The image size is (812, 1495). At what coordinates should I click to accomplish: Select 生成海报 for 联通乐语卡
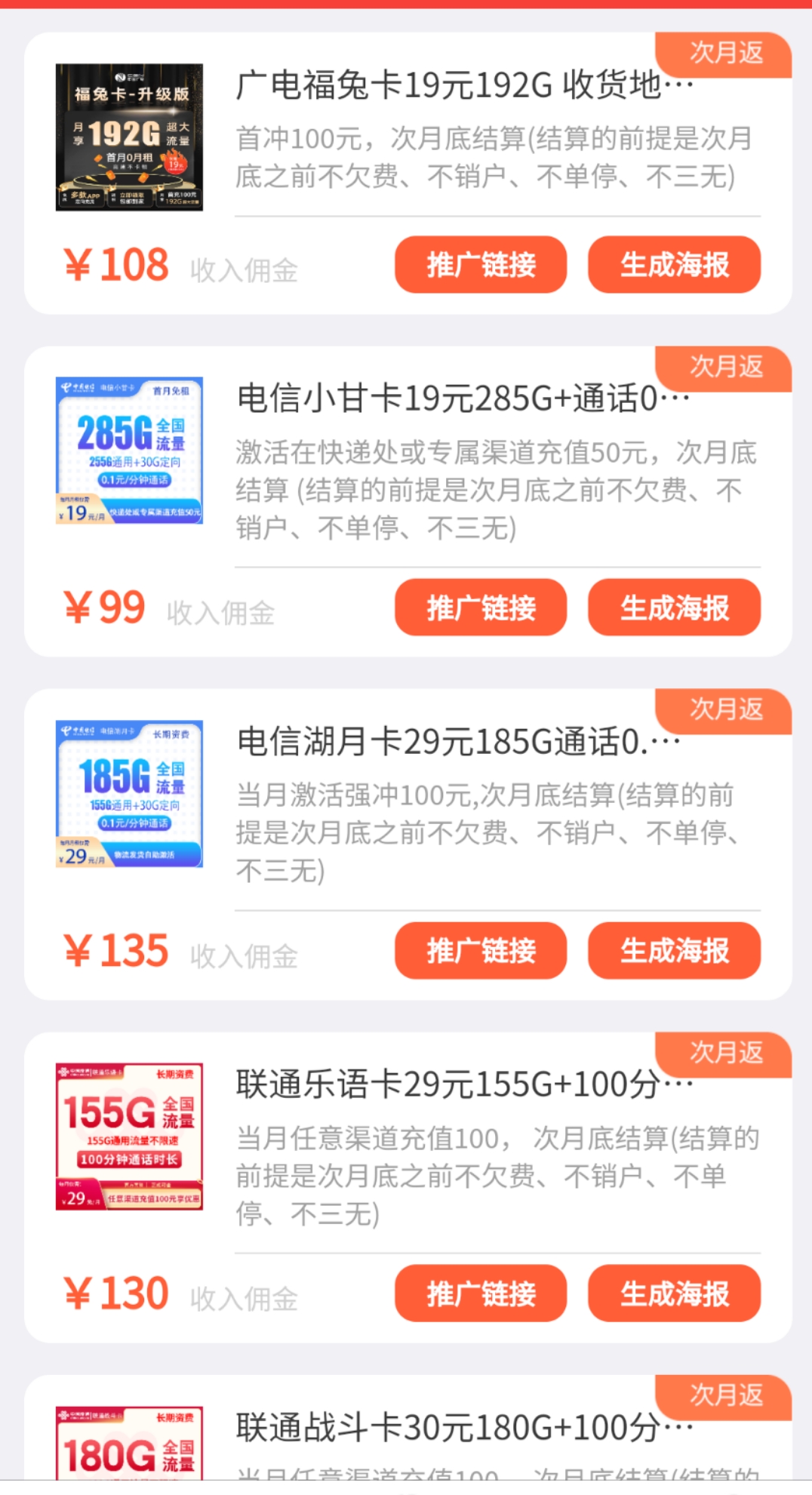click(x=674, y=1294)
